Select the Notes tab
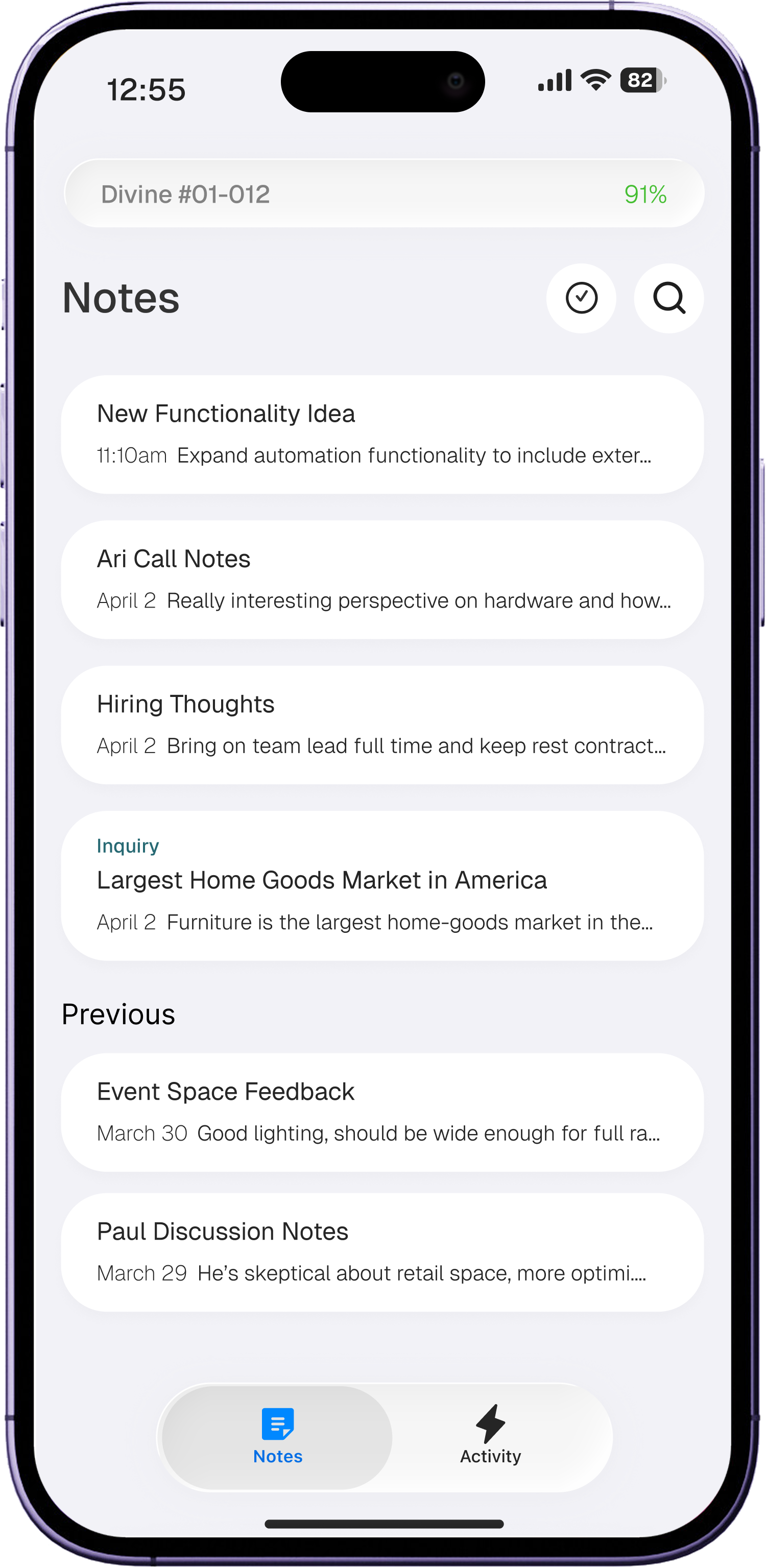 [x=278, y=1437]
